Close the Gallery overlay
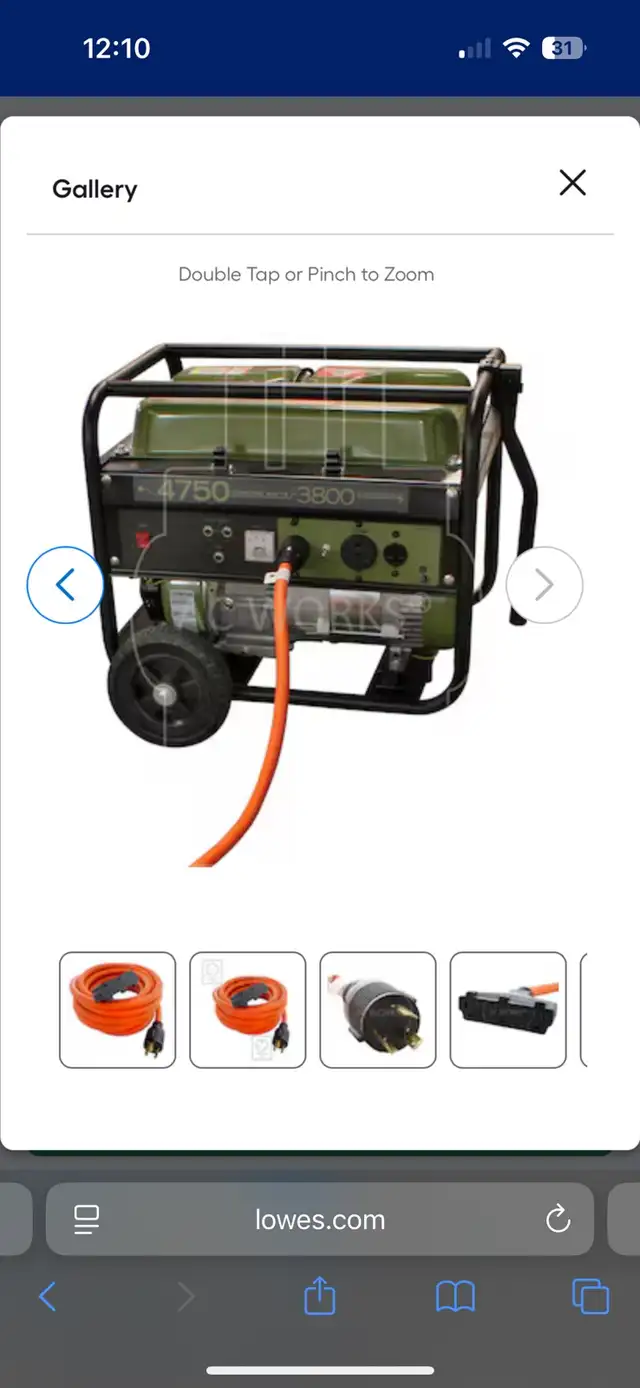Viewport: 640px width, 1388px height. 572,183
